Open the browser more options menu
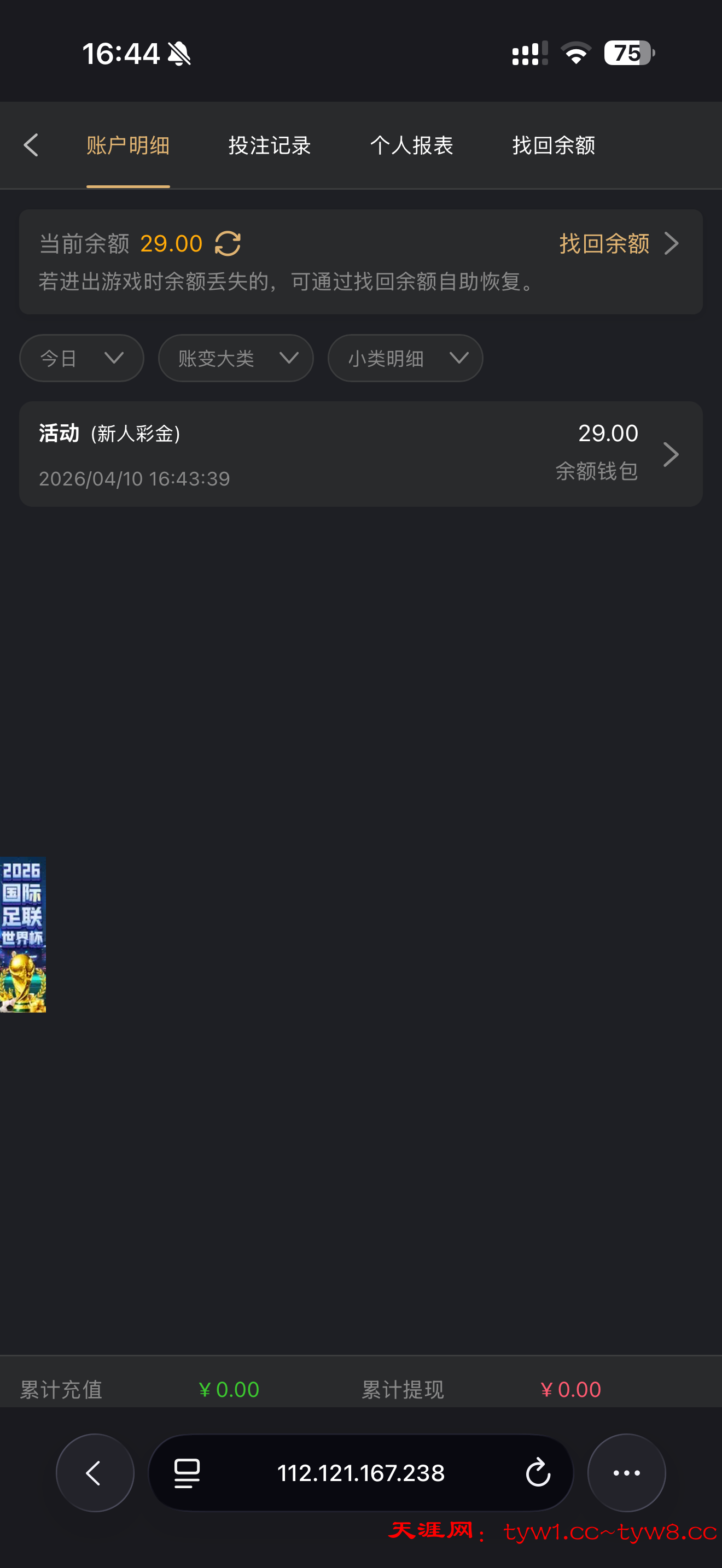 tap(626, 1473)
